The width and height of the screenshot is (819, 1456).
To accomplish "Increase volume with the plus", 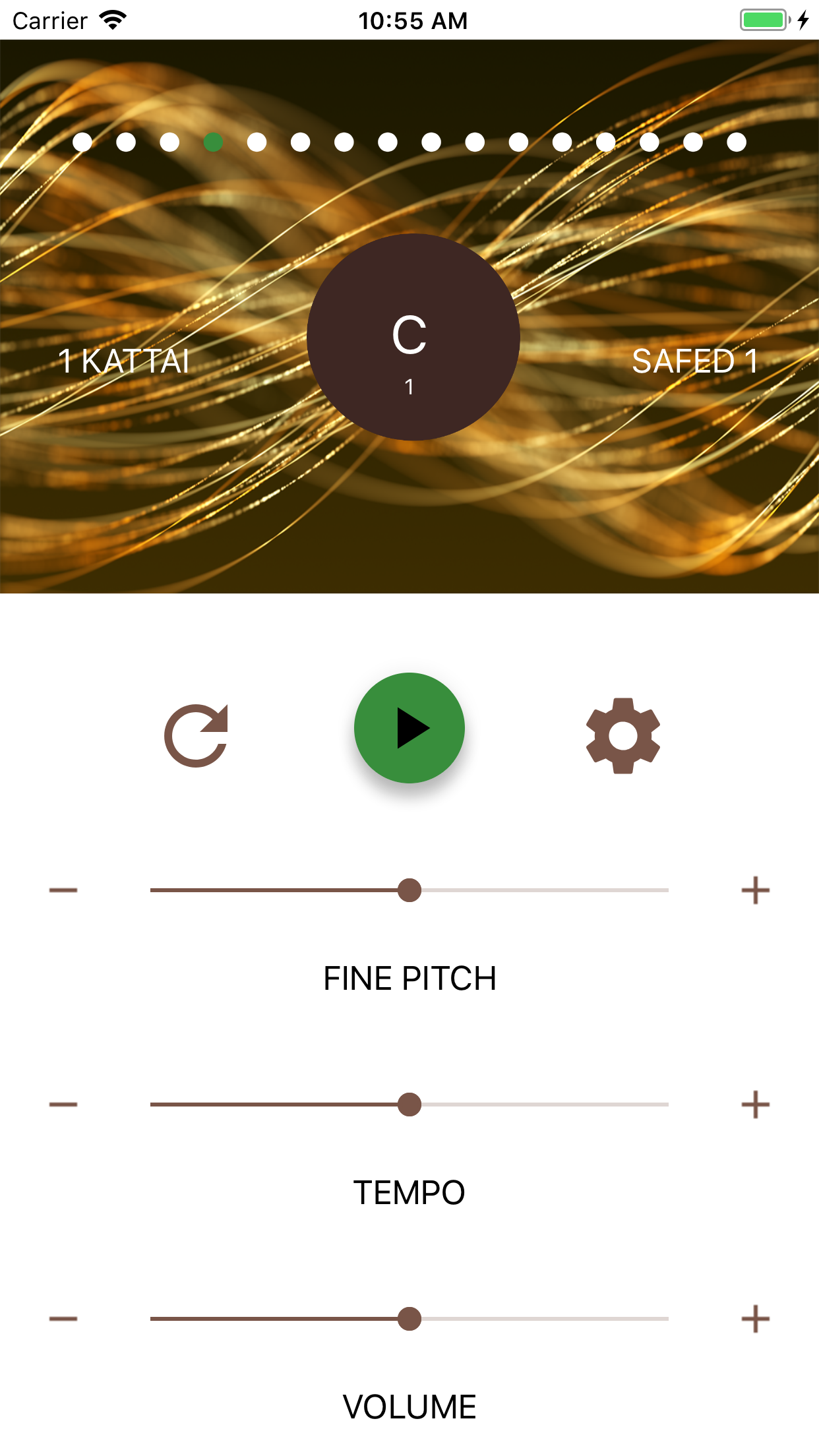I will coord(755,1319).
